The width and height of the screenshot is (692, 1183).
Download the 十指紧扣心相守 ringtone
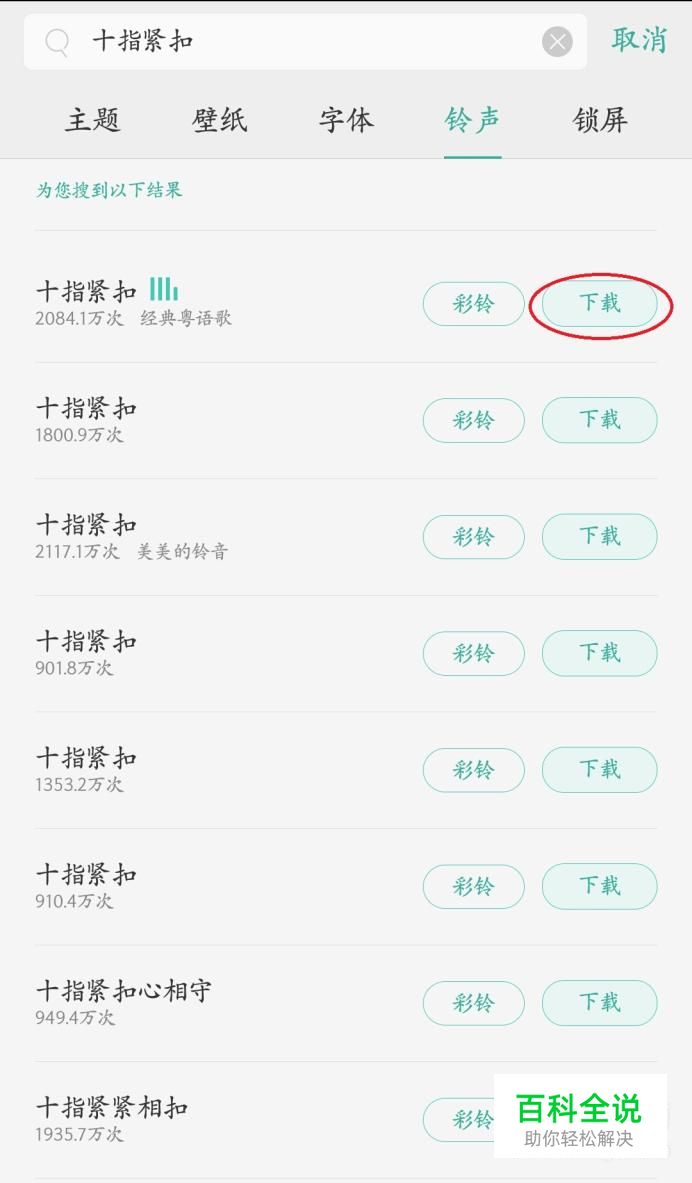[599, 1002]
